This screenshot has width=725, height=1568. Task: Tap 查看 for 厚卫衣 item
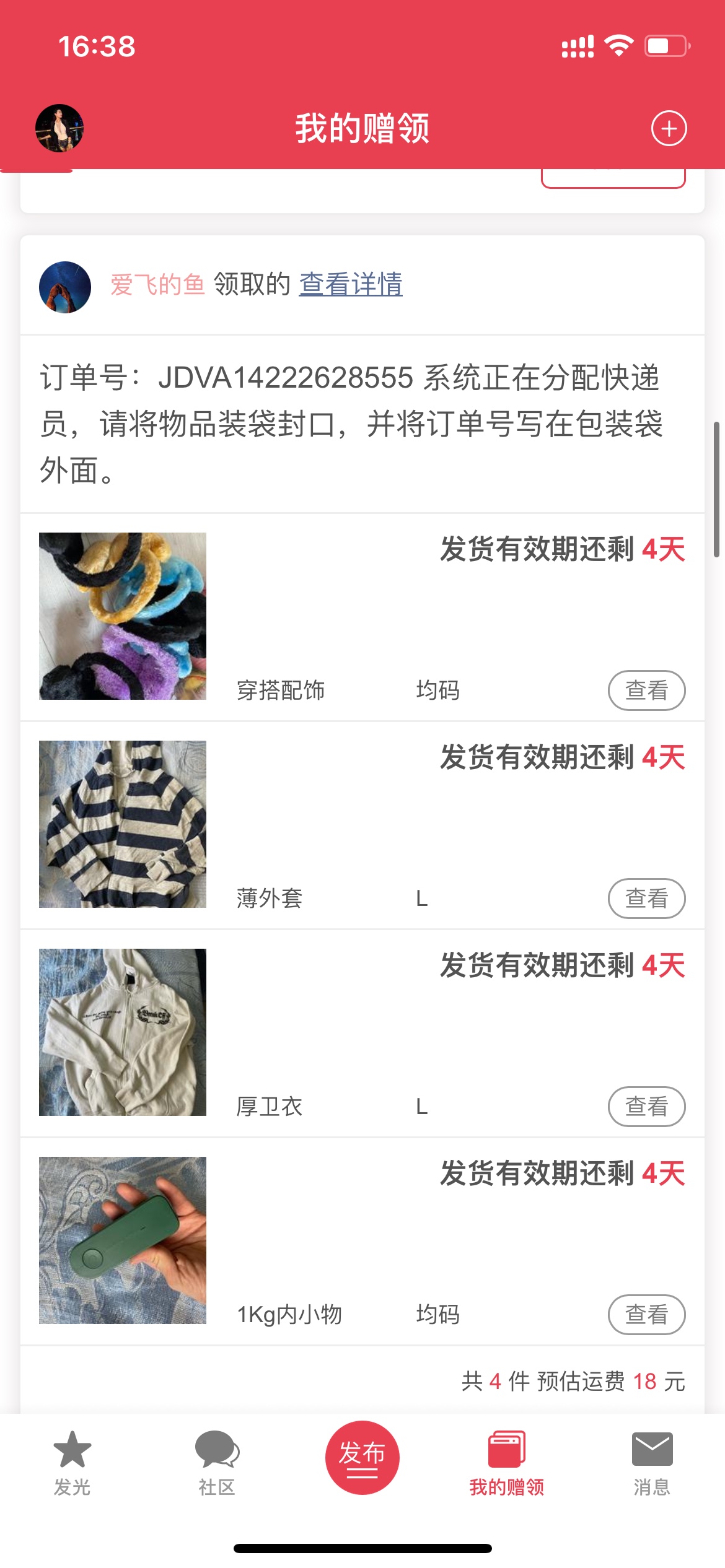tap(646, 1106)
